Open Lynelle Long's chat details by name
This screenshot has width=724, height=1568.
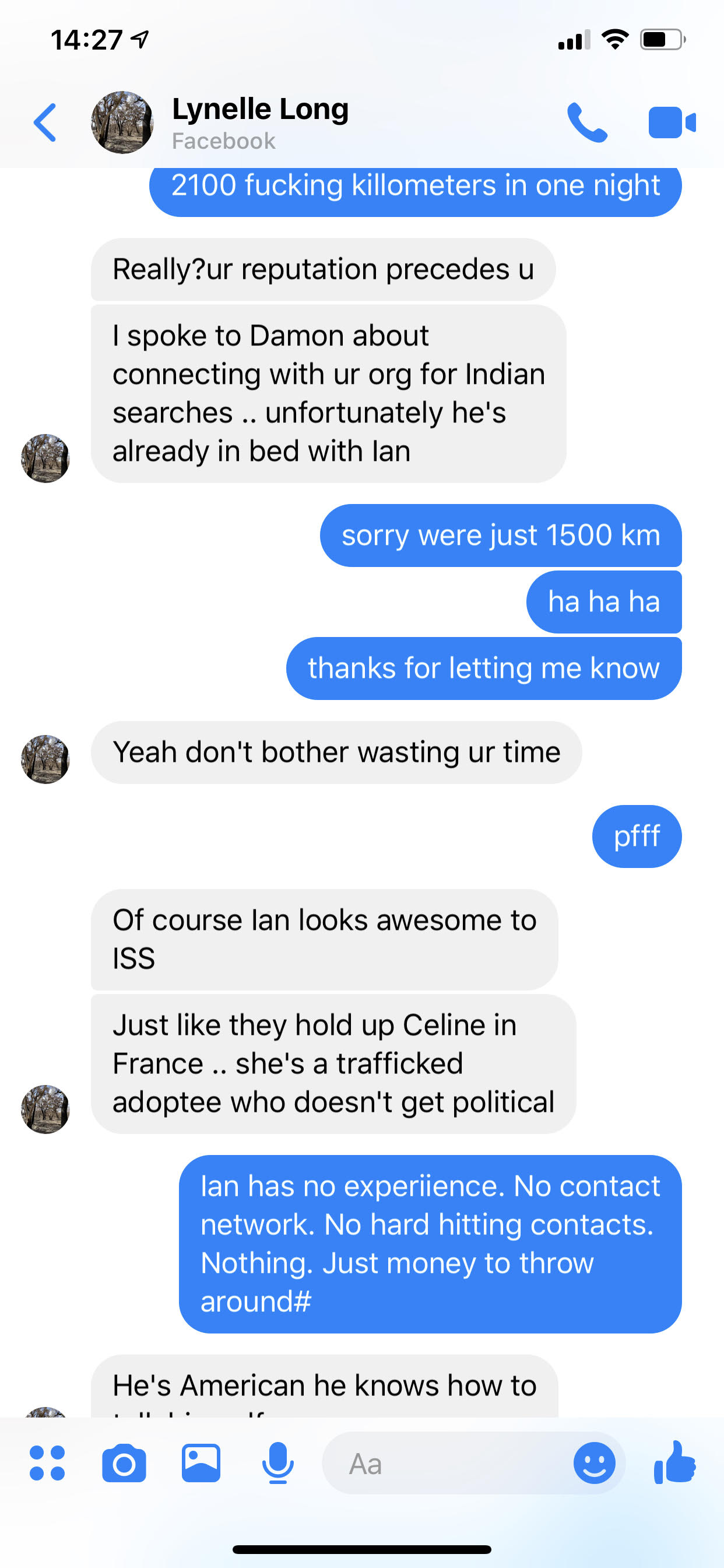click(261, 110)
